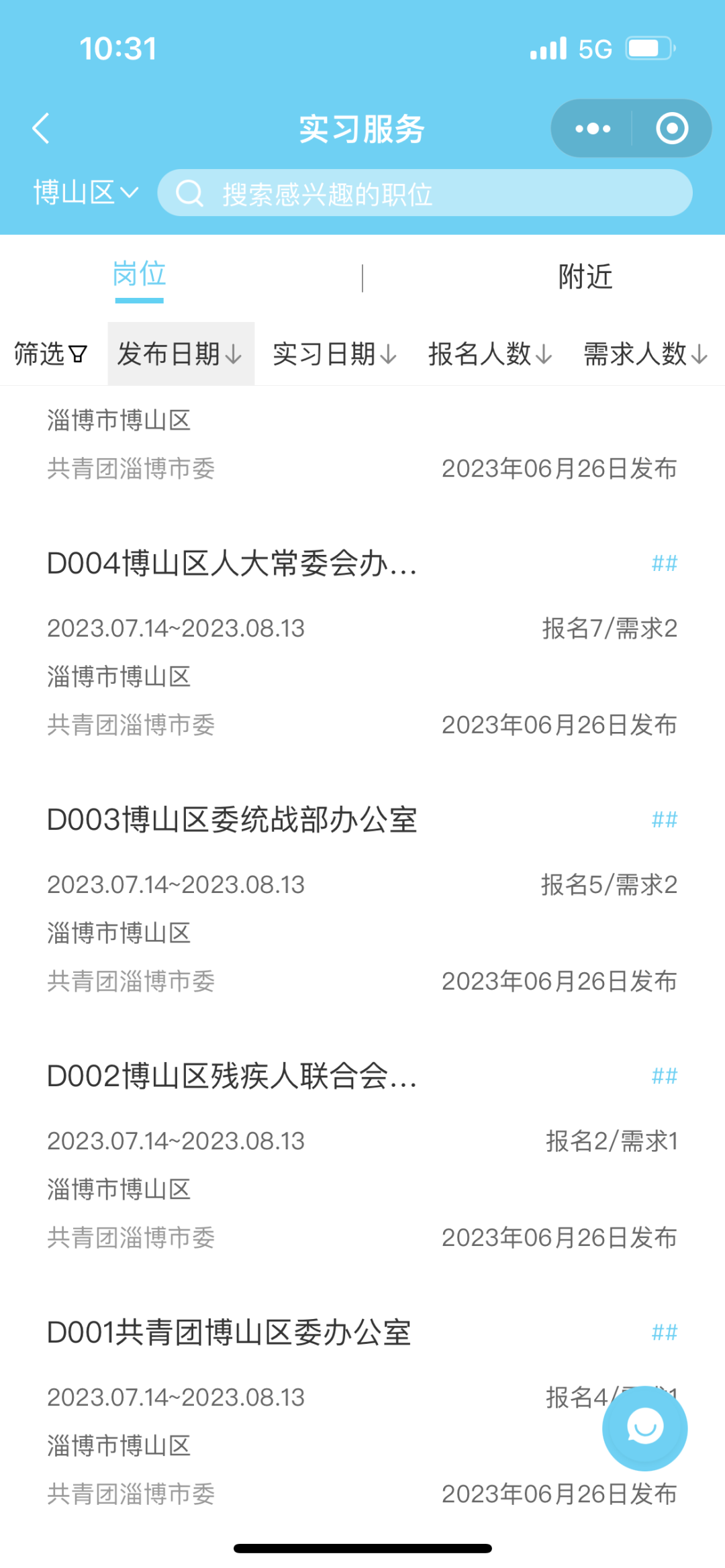This screenshot has height=1568, width=725.
Task: Open the D001共青团博山区委办公室 position
Action: coord(362,1413)
